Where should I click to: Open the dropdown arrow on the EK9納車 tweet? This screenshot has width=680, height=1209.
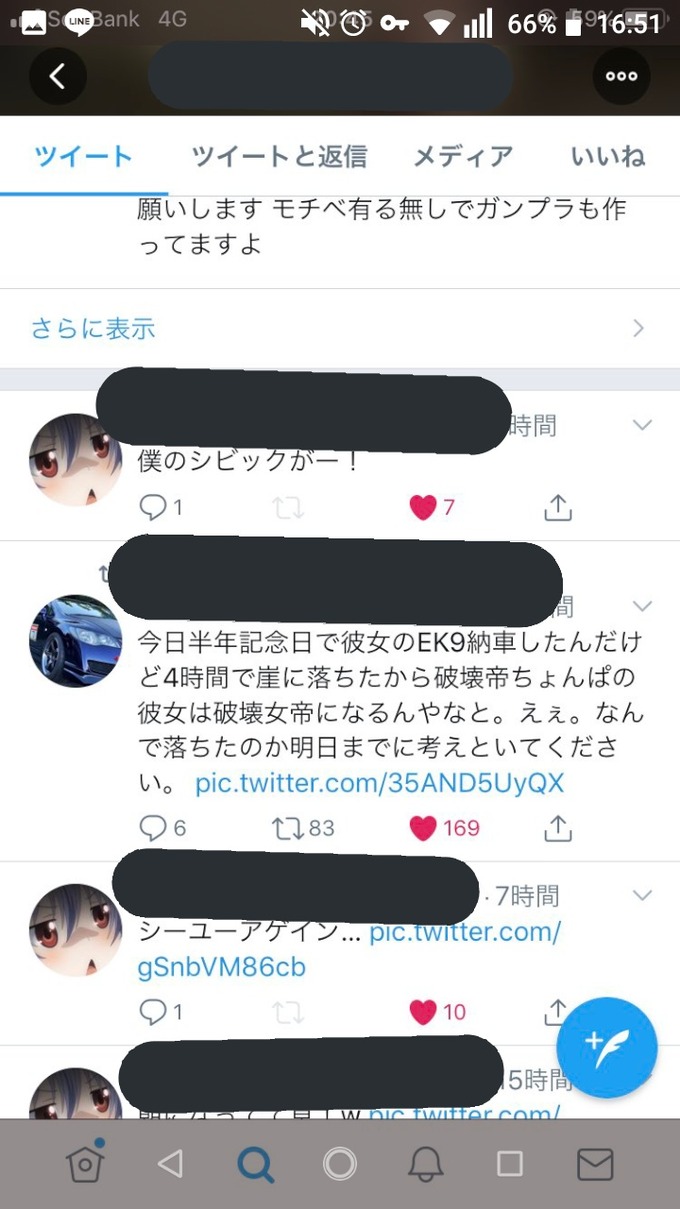pyautogui.click(x=643, y=606)
